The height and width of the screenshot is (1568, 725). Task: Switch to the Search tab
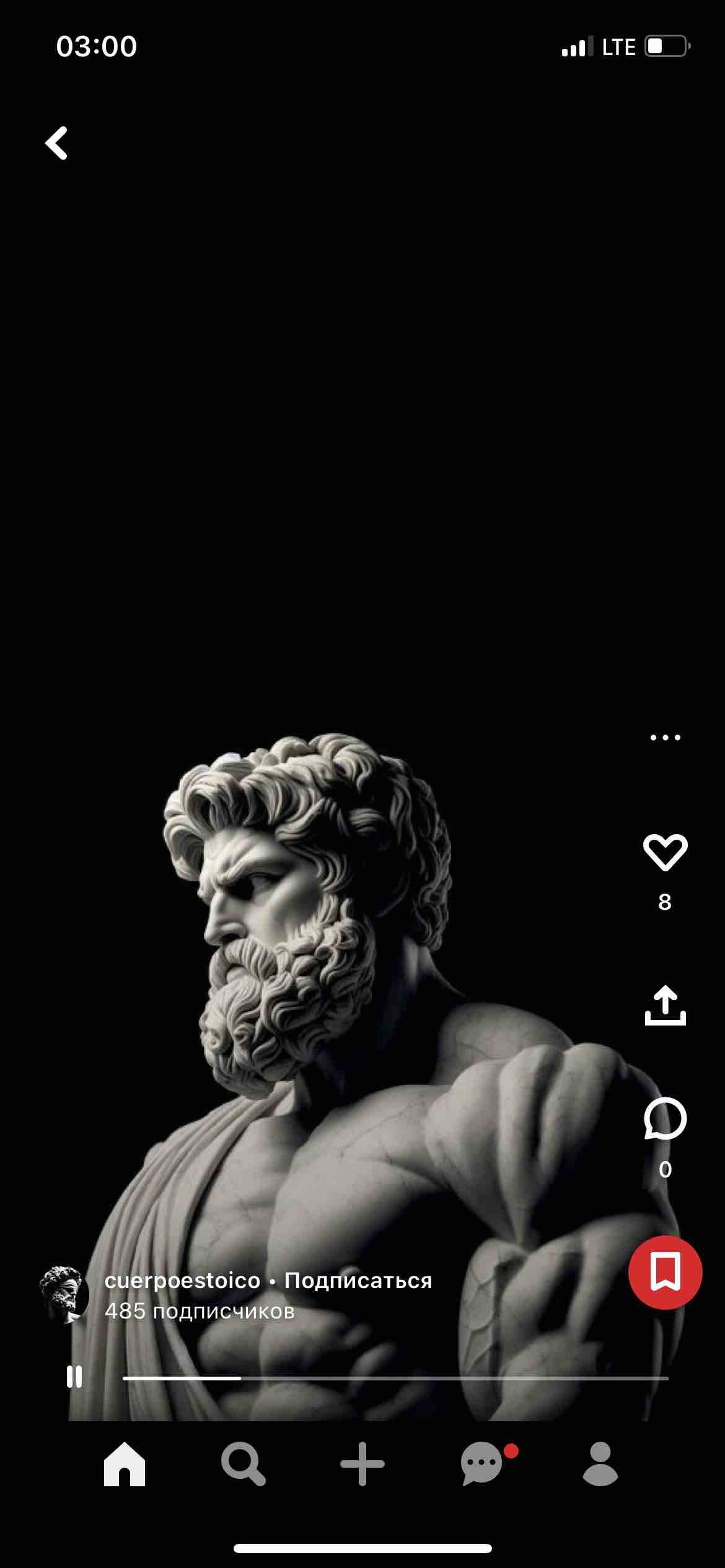(243, 1464)
